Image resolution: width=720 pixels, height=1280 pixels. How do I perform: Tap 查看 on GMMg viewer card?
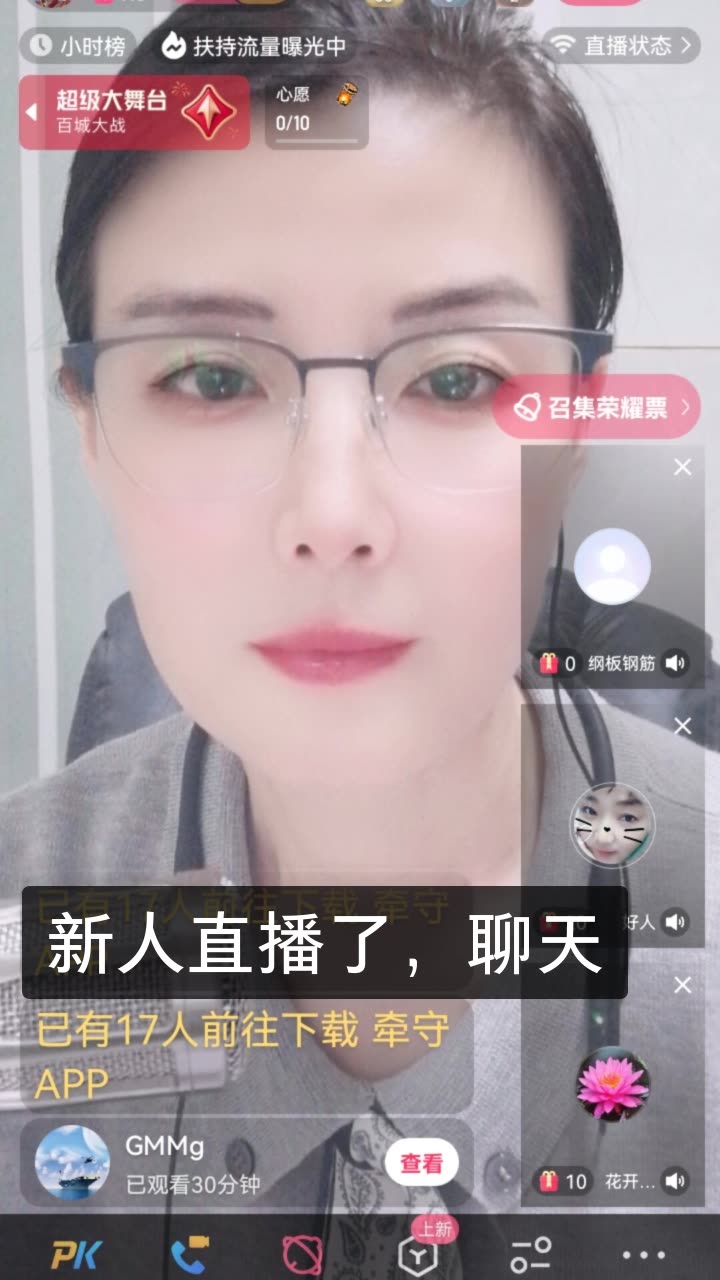421,1164
